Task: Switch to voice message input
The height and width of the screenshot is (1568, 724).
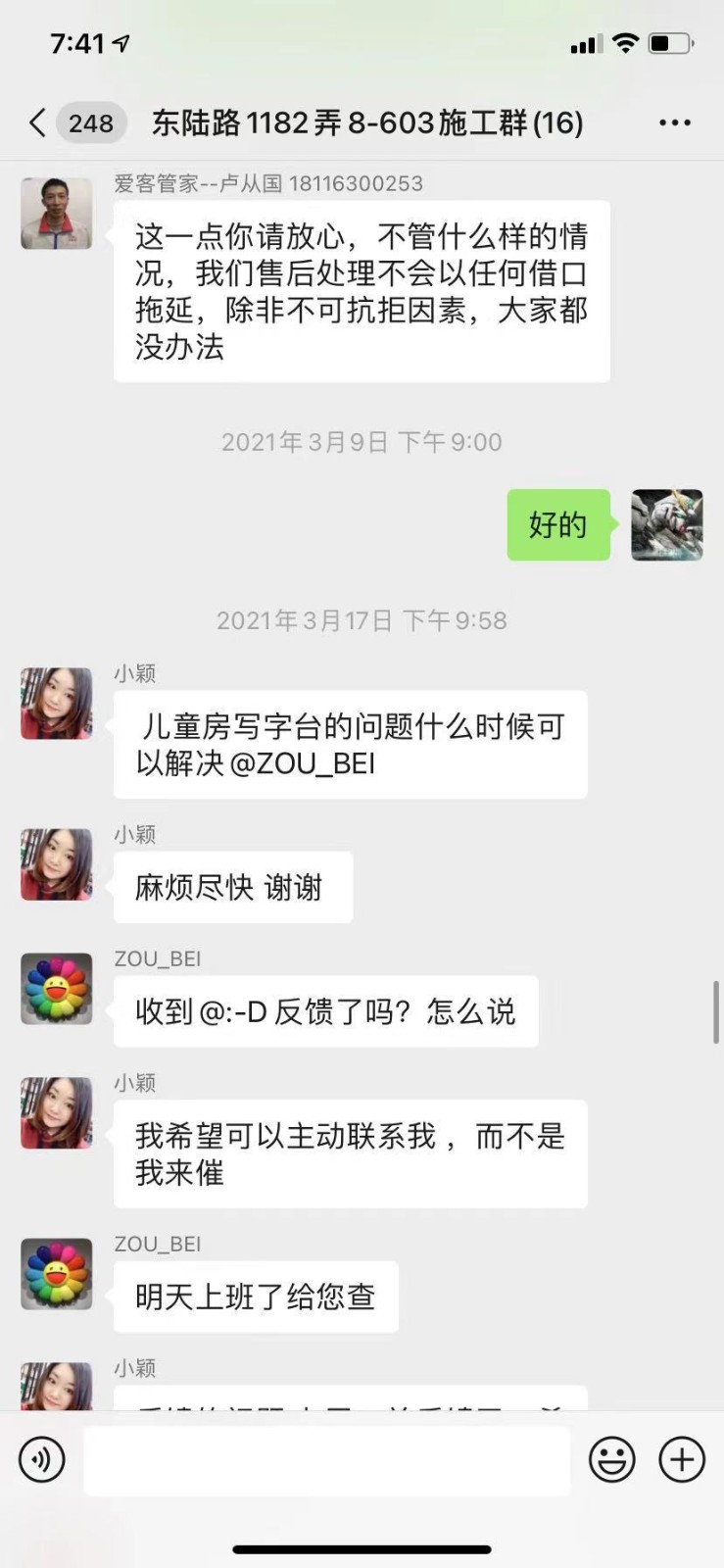Action: coord(42,1459)
